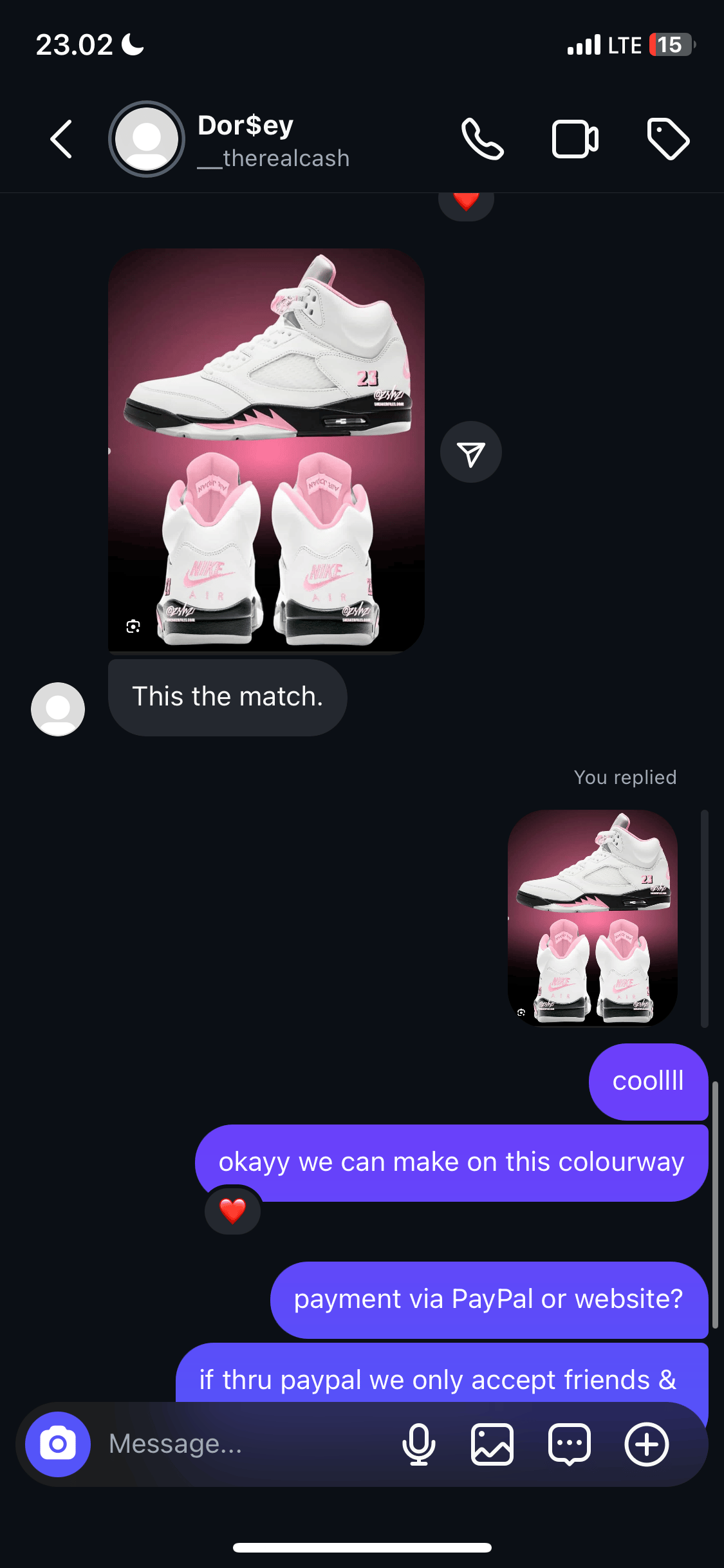Pick a photo from gallery
Image resolution: width=724 pixels, height=1568 pixels.
(492, 1444)
